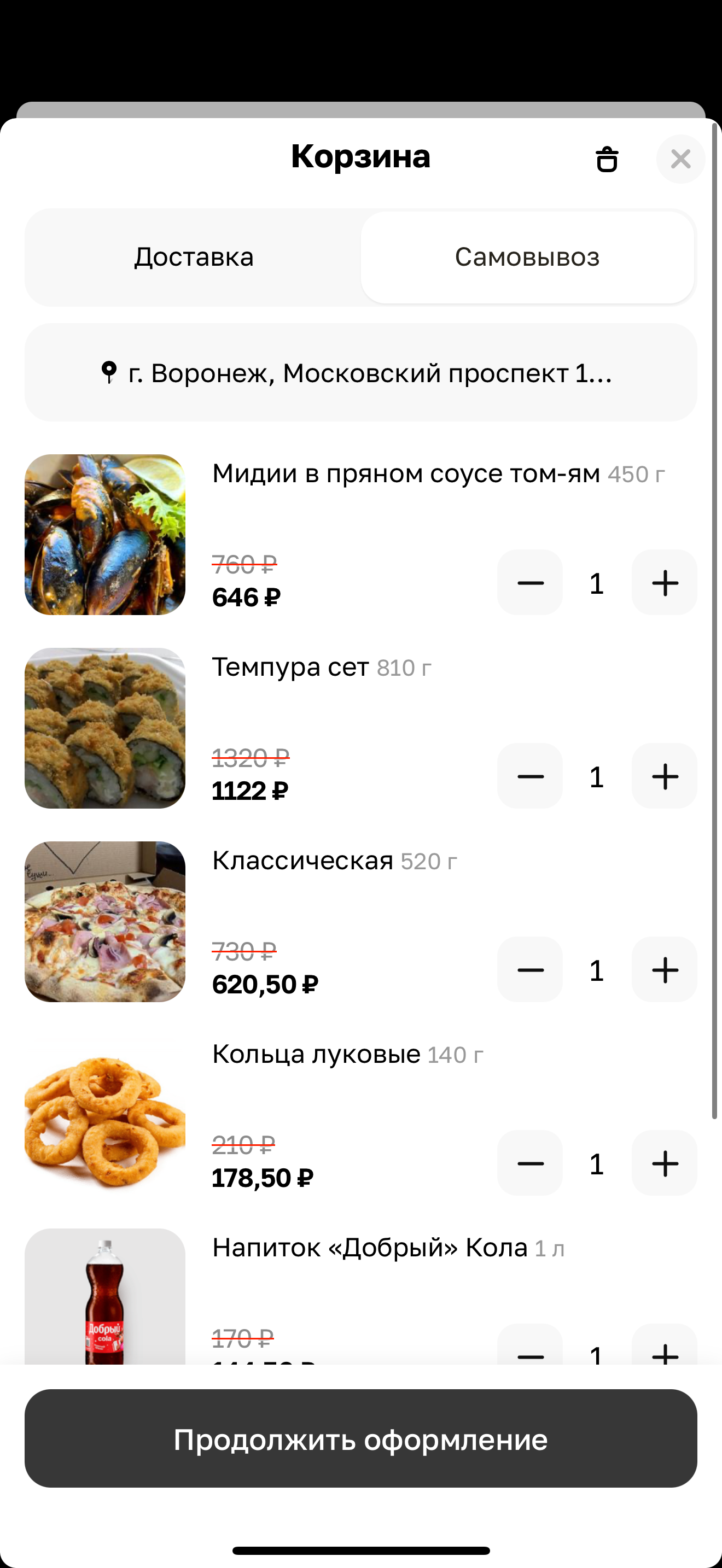This screenshot has width=722, height=1568.
Task: Add one more Мидии в пряном соусе
Action: (x=664, y=582)
